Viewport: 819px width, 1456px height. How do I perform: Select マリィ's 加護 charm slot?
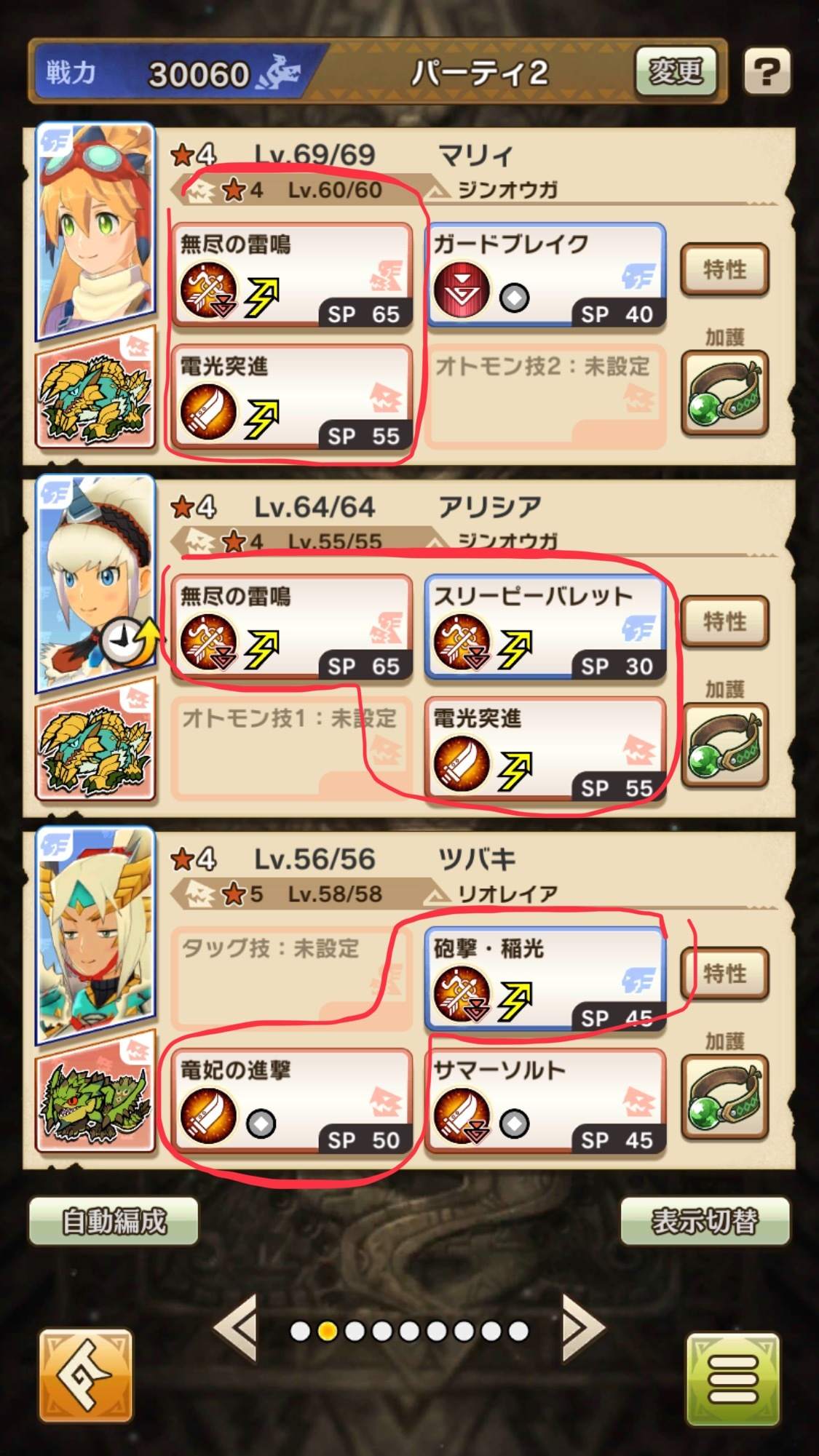tap(724, 393)
